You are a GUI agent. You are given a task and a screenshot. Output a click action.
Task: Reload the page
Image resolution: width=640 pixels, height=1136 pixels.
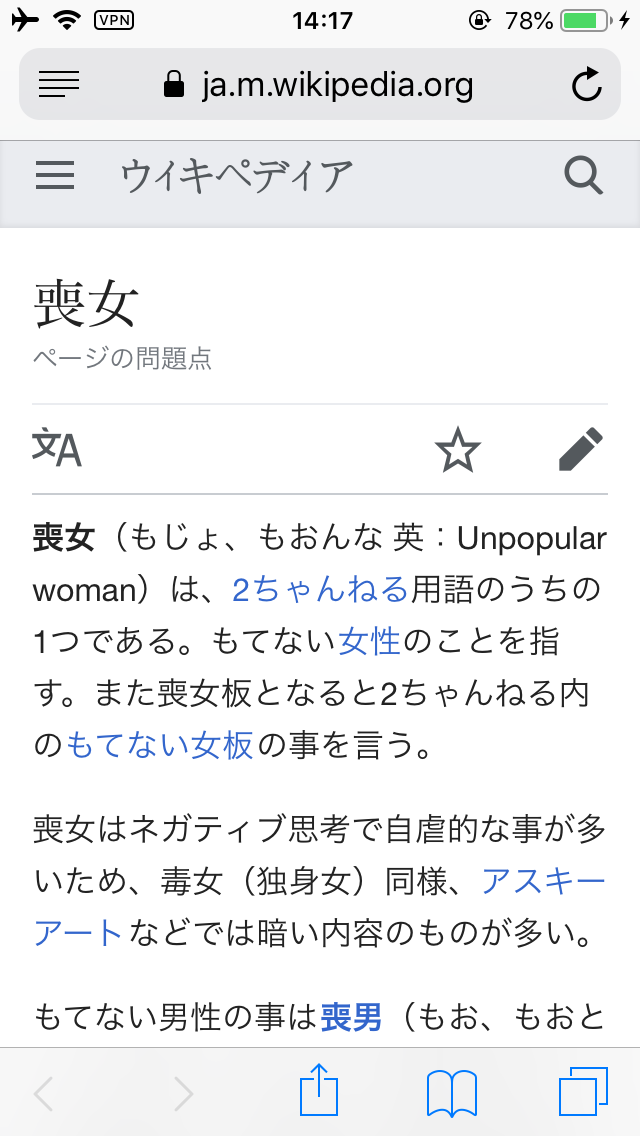pyautogui.click(x=587, y=85)
